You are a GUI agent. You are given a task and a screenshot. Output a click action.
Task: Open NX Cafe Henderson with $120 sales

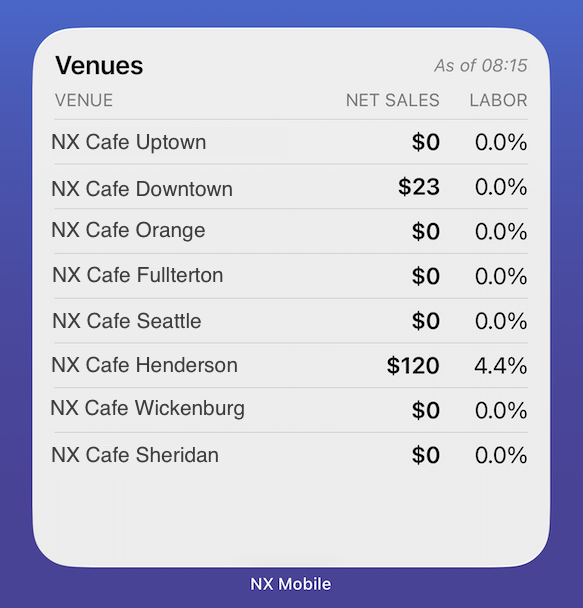coord(291,366)
